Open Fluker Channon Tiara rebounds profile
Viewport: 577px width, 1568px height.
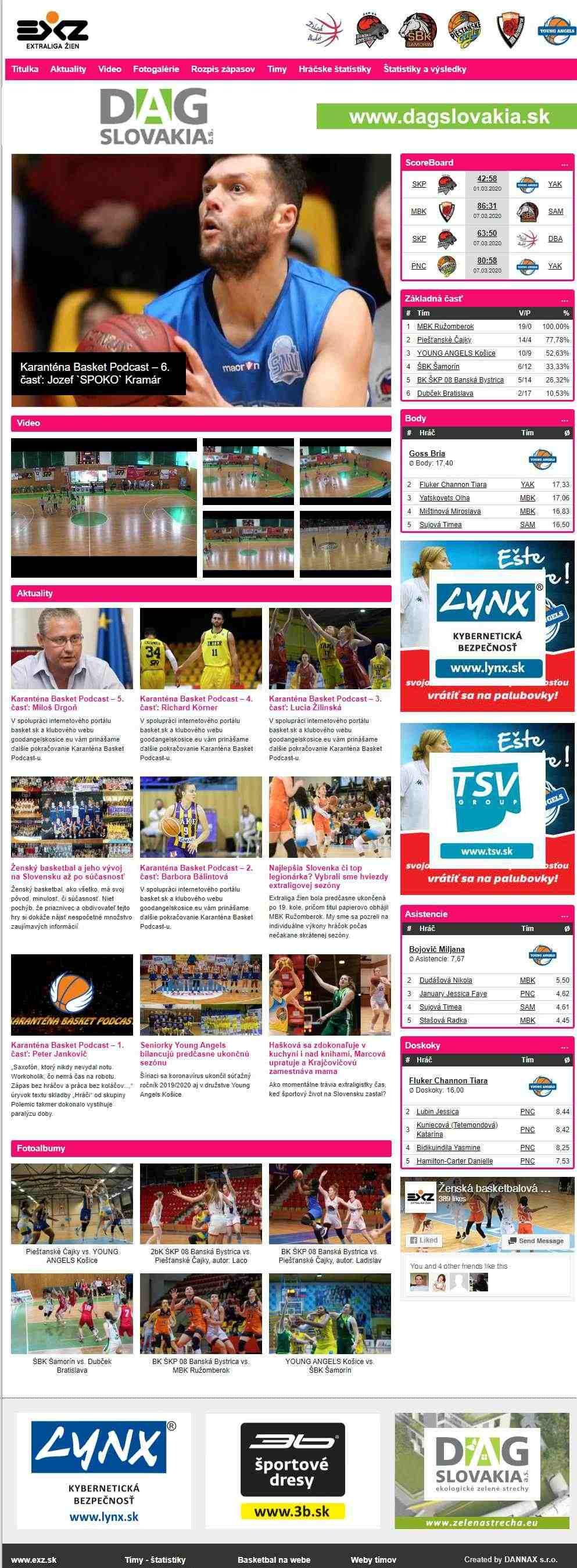(448, 1080)
